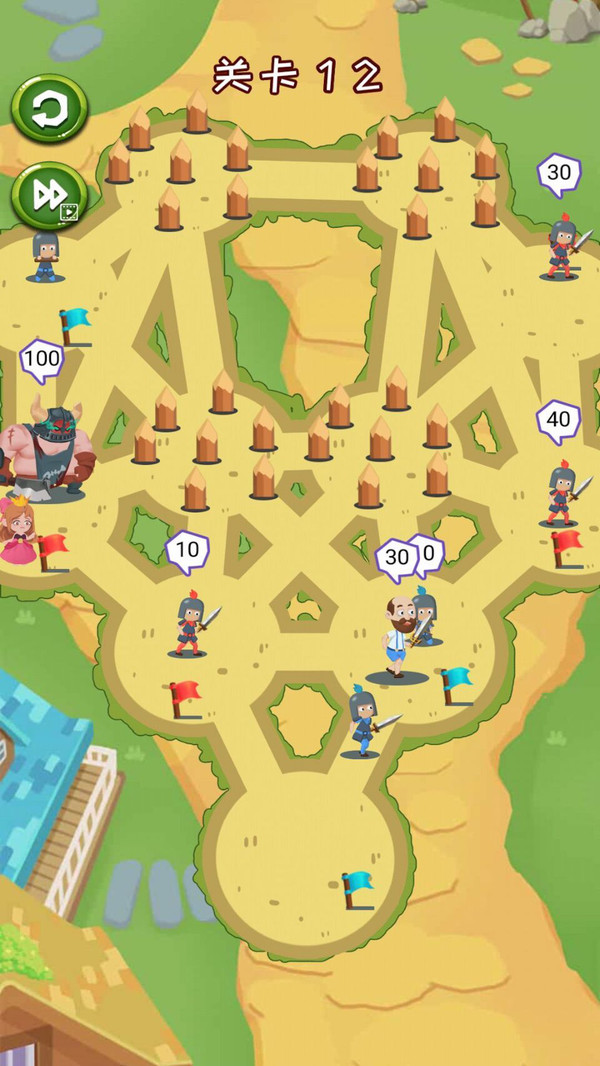Restart the level with the circular arrow button

pyautogui.click(x=49, y=109)
